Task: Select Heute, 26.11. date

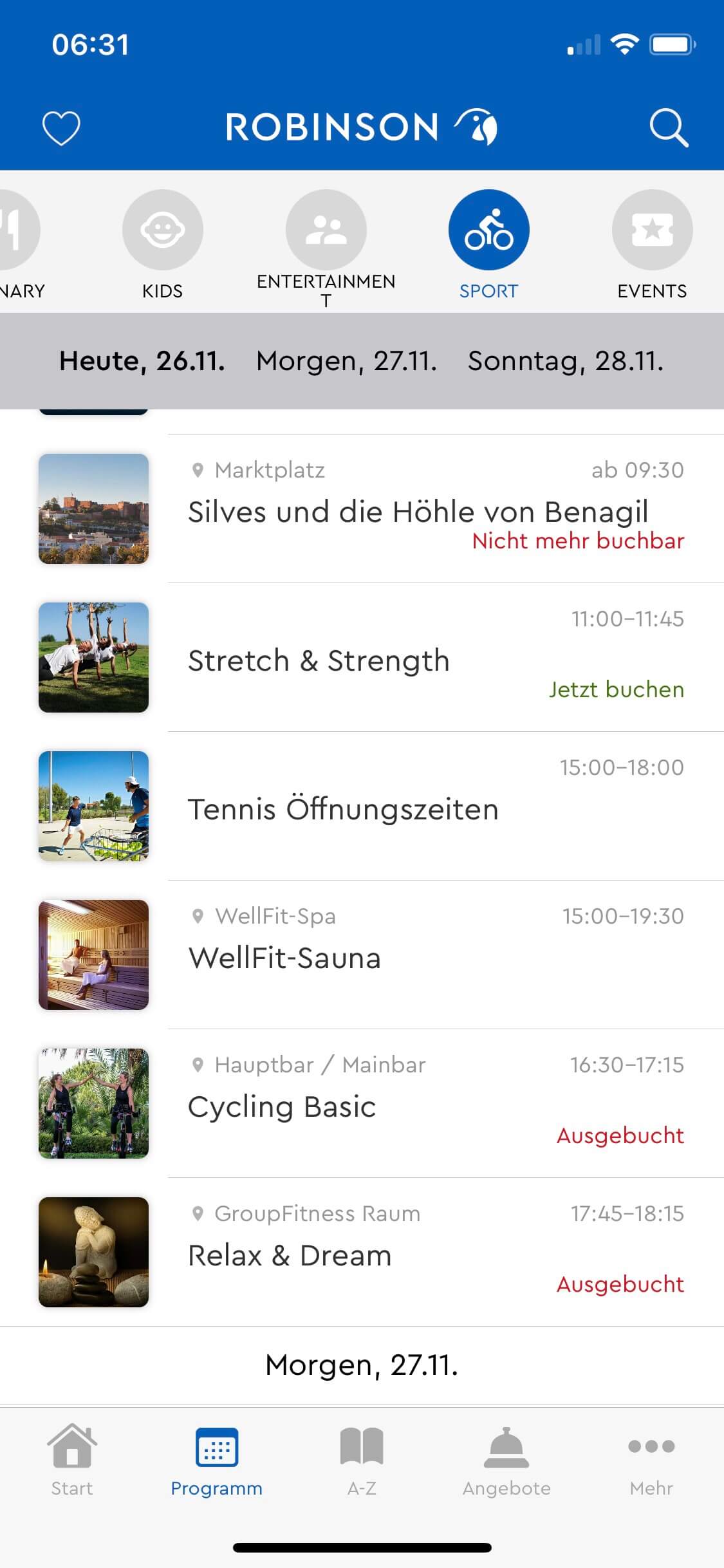Action: tap(142, 361)
